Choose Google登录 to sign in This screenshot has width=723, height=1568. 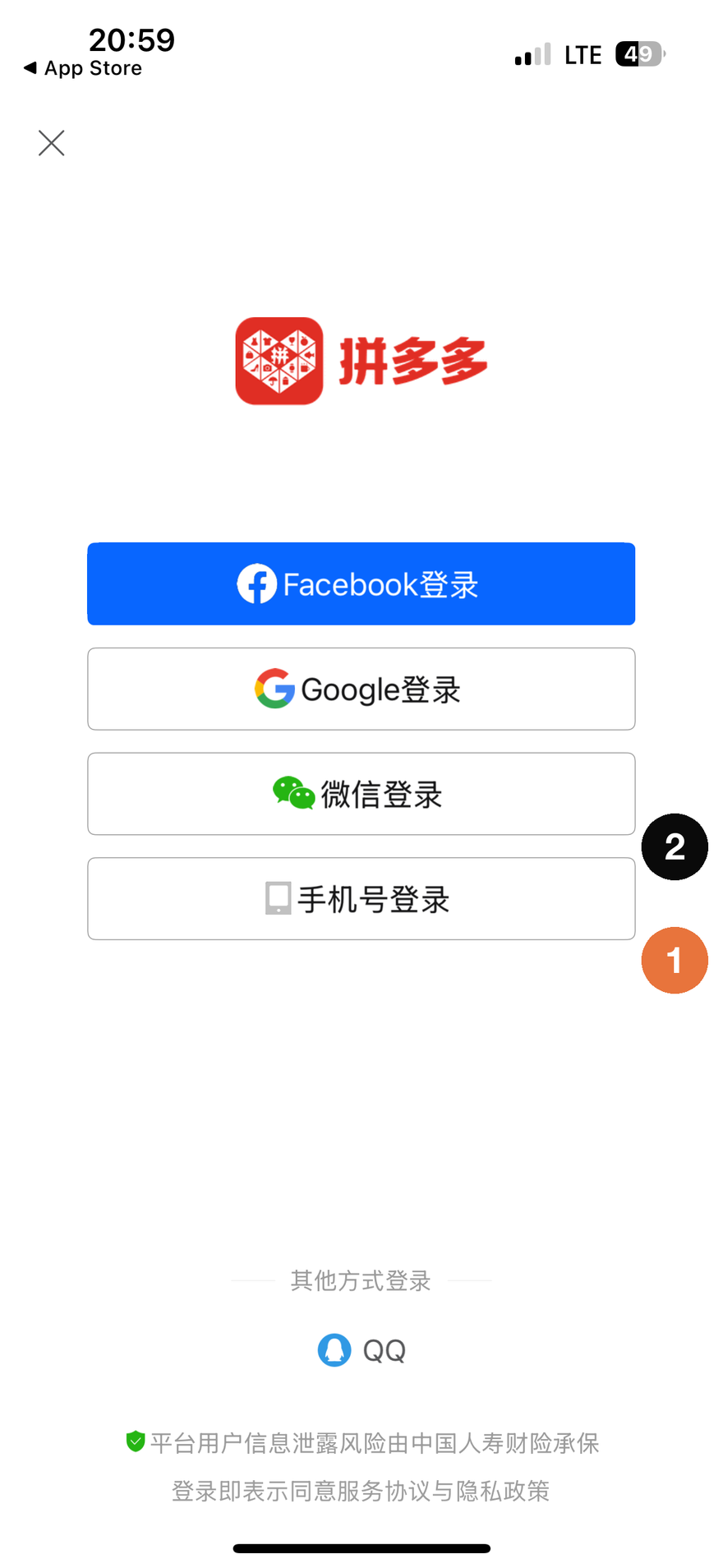pyautogui.click(x=361, y=689)
